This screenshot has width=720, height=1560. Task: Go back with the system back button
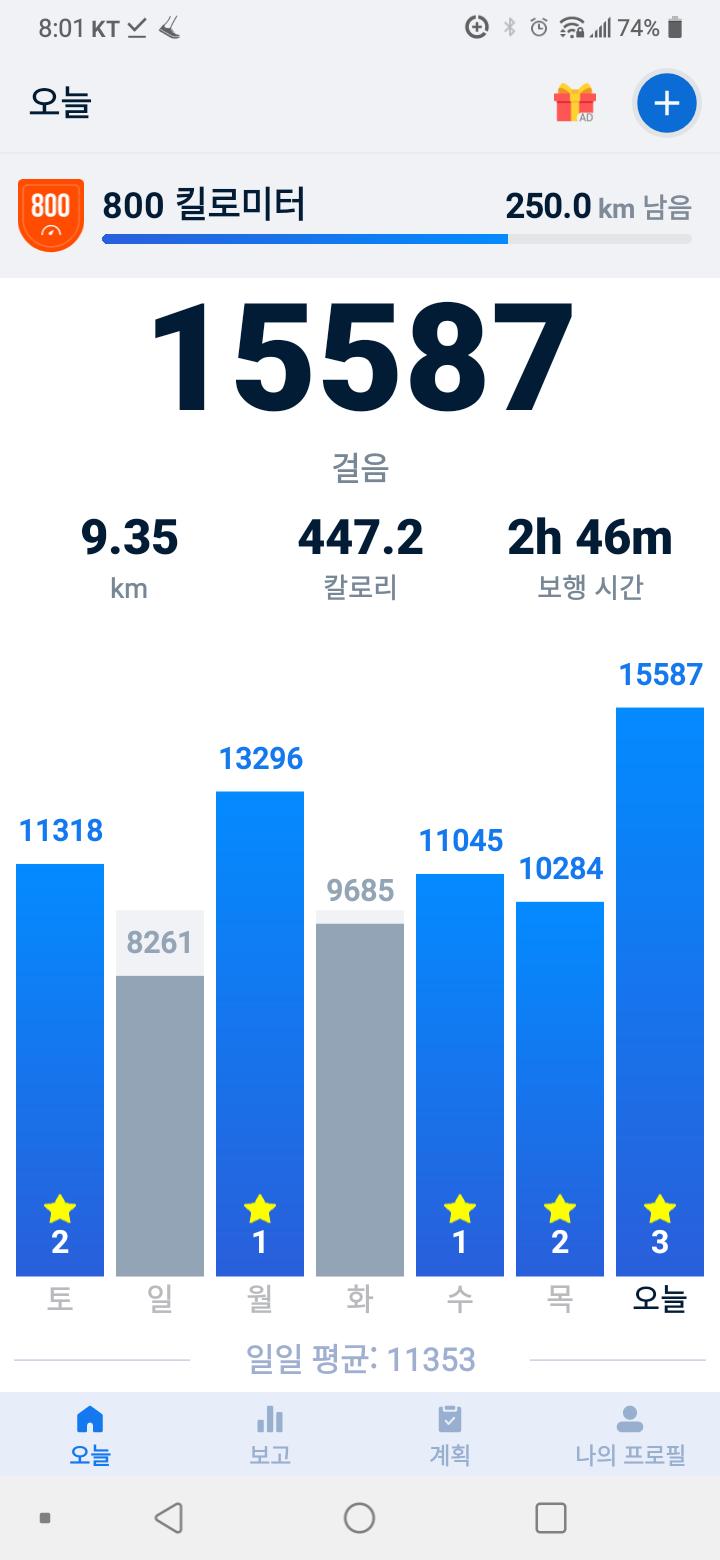pos(169,1518)
